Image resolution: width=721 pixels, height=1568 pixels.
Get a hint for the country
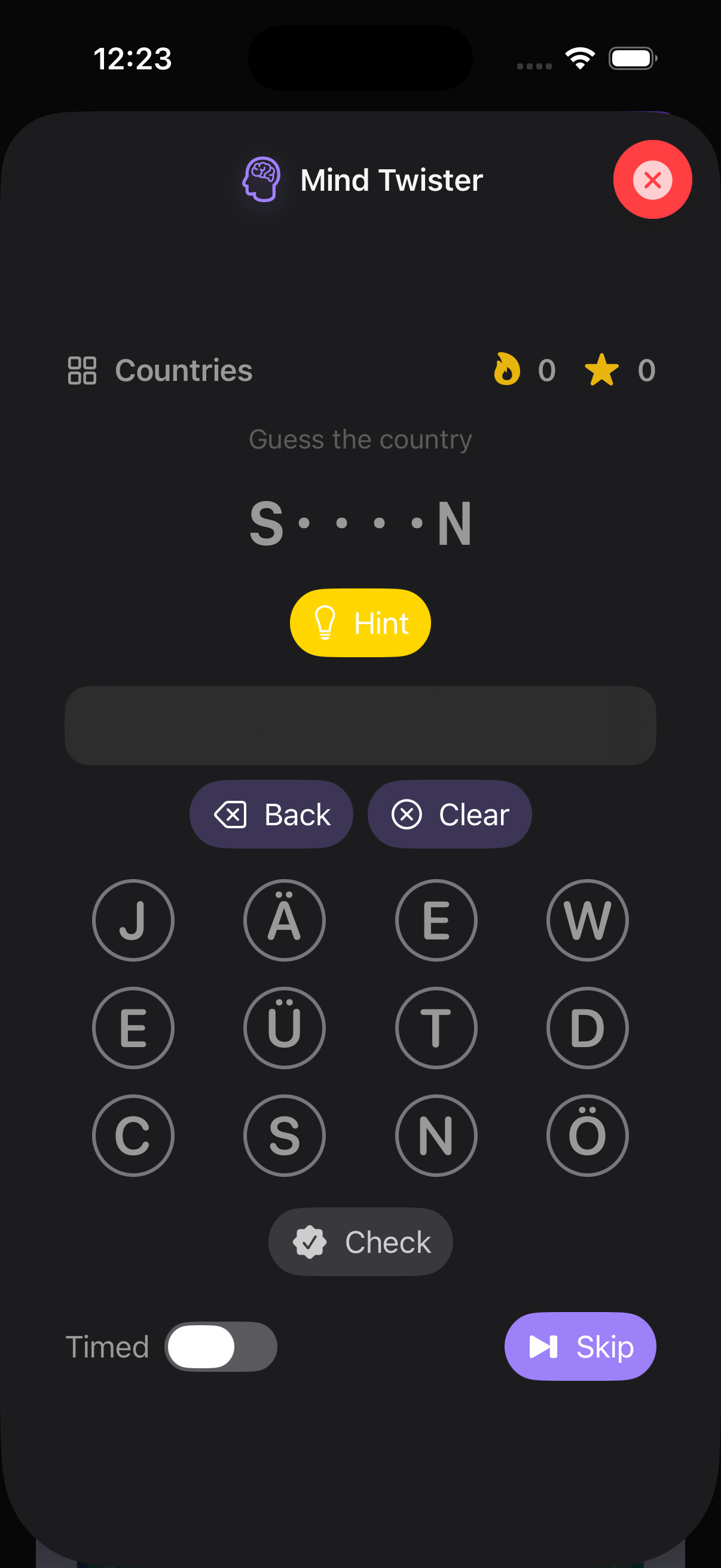[360, 623]
